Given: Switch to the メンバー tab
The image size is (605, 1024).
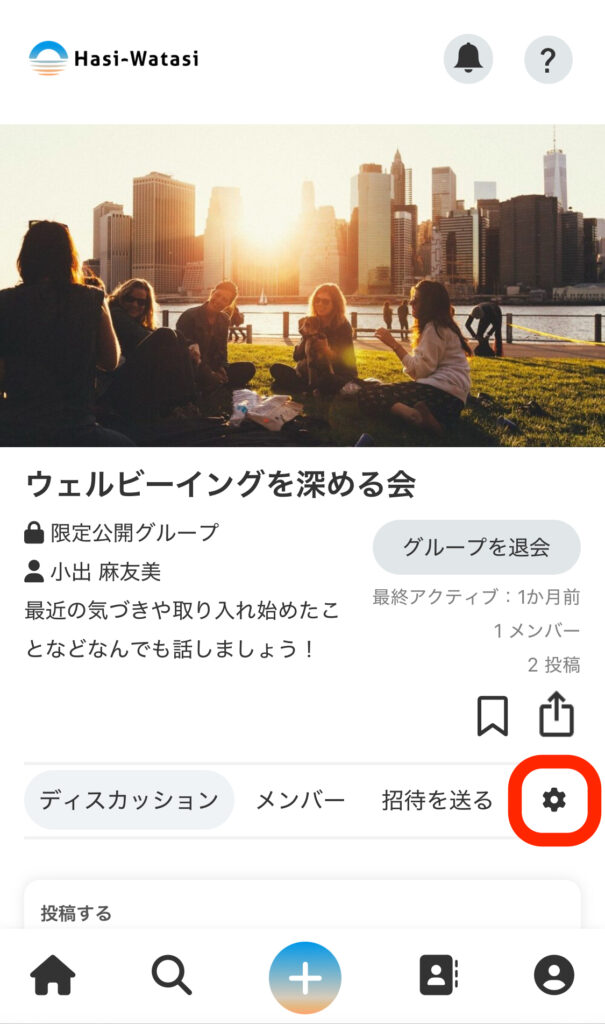Looking at the screenshot, I should pyautogui.click(x=300, y=800).
